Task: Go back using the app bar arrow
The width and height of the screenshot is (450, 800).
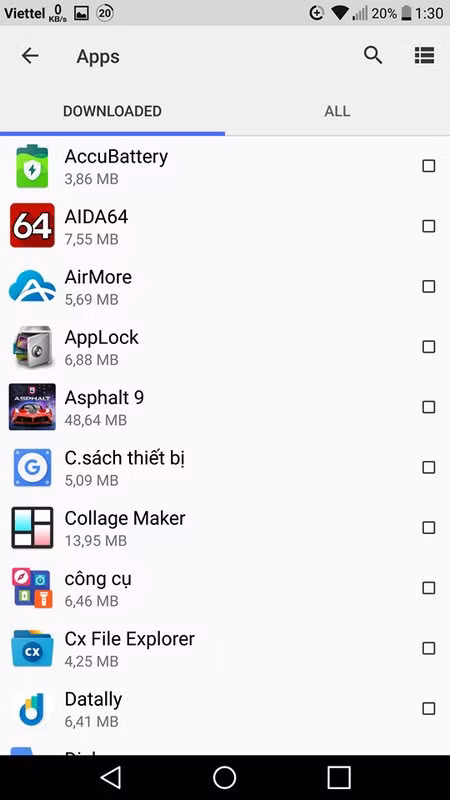Action: (x=30, y=56)
